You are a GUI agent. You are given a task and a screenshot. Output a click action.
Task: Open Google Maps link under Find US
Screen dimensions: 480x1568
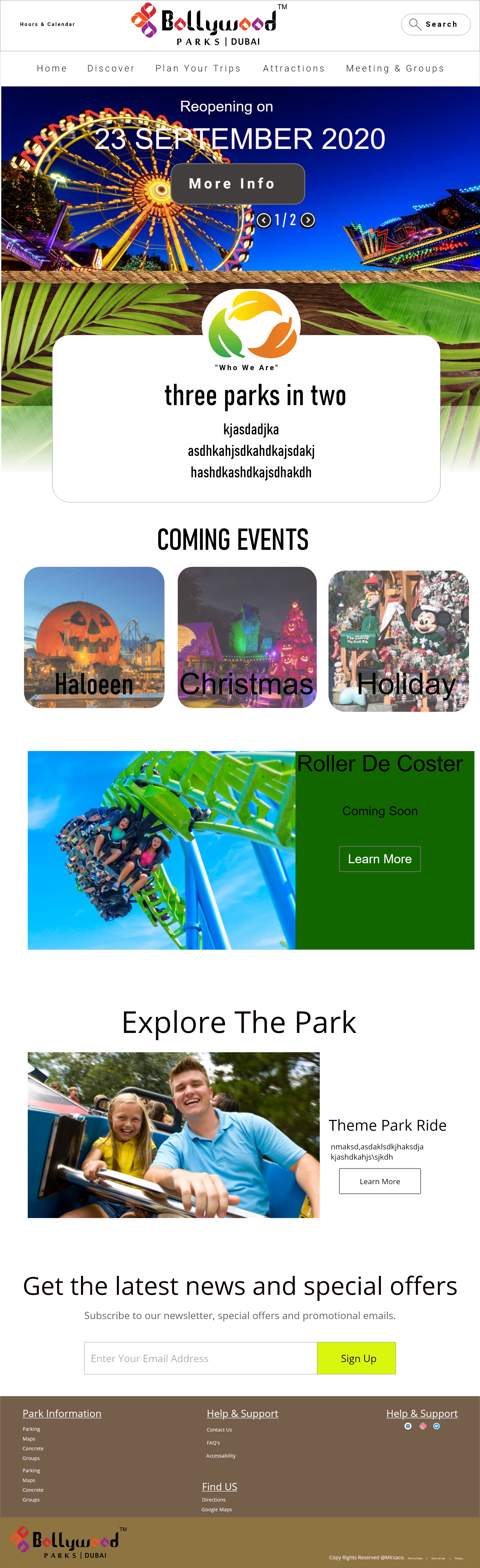click(x=217, y=1509)
